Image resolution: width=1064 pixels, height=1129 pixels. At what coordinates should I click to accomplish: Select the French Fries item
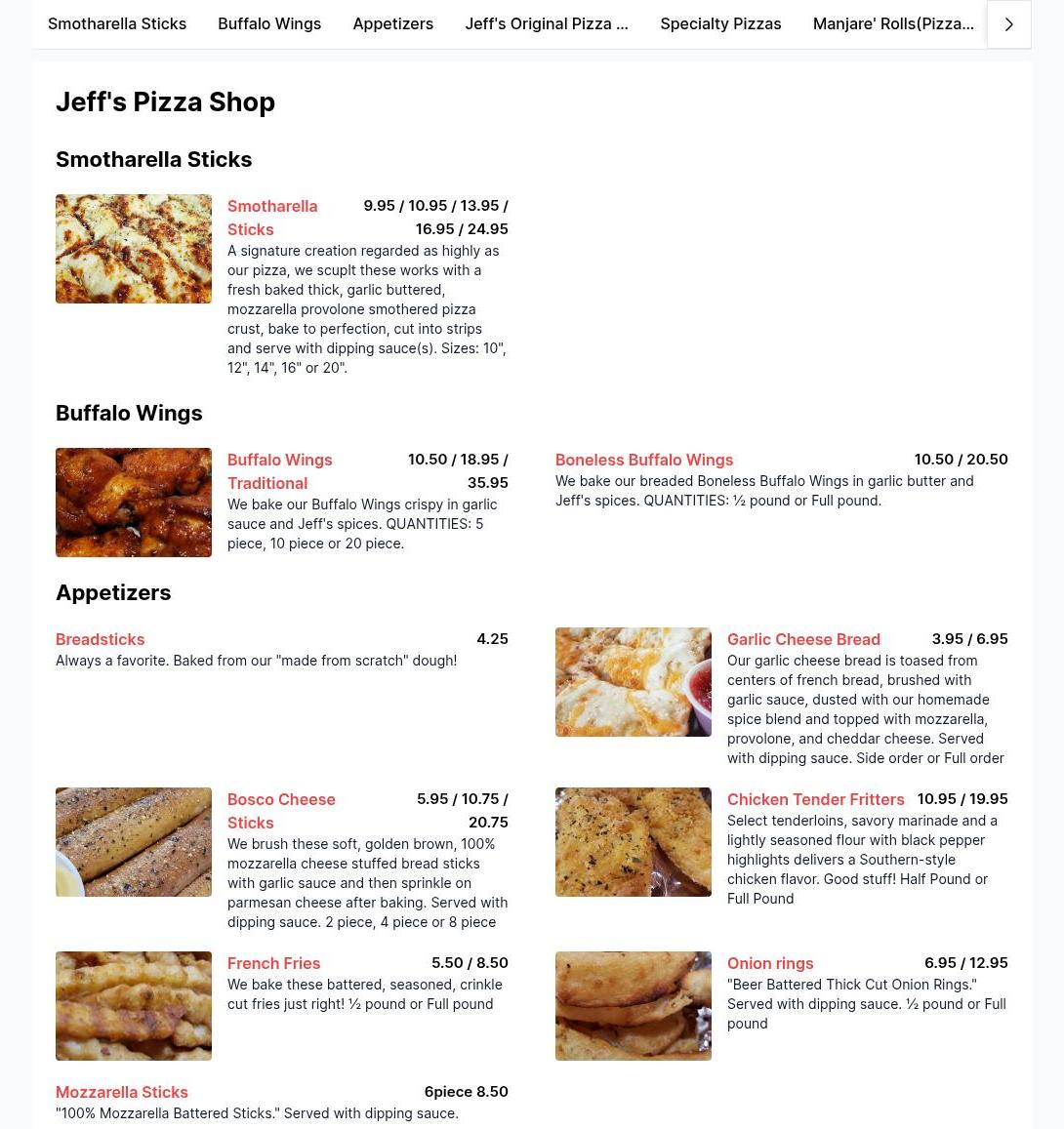(273, 963)
